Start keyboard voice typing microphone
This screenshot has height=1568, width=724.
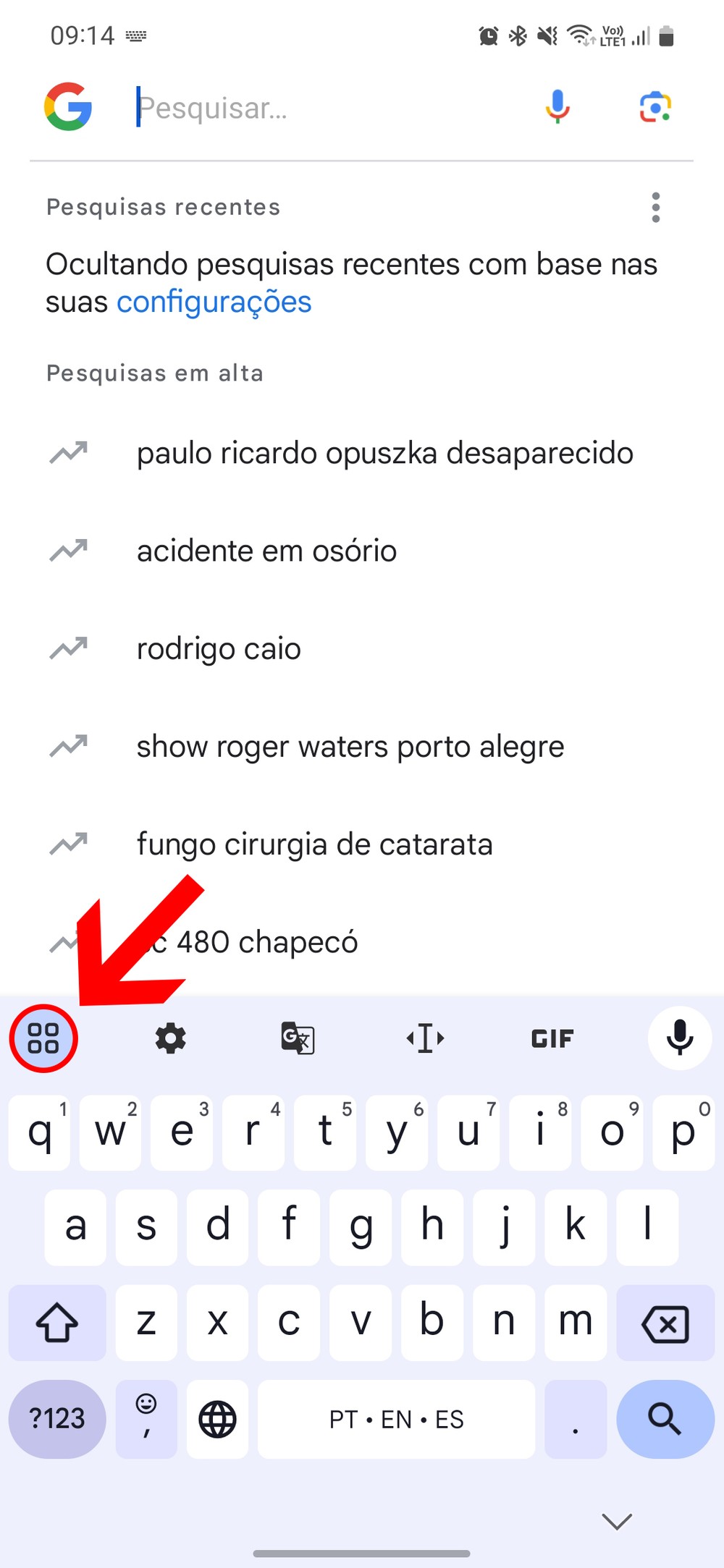[x=679, y=1038]
